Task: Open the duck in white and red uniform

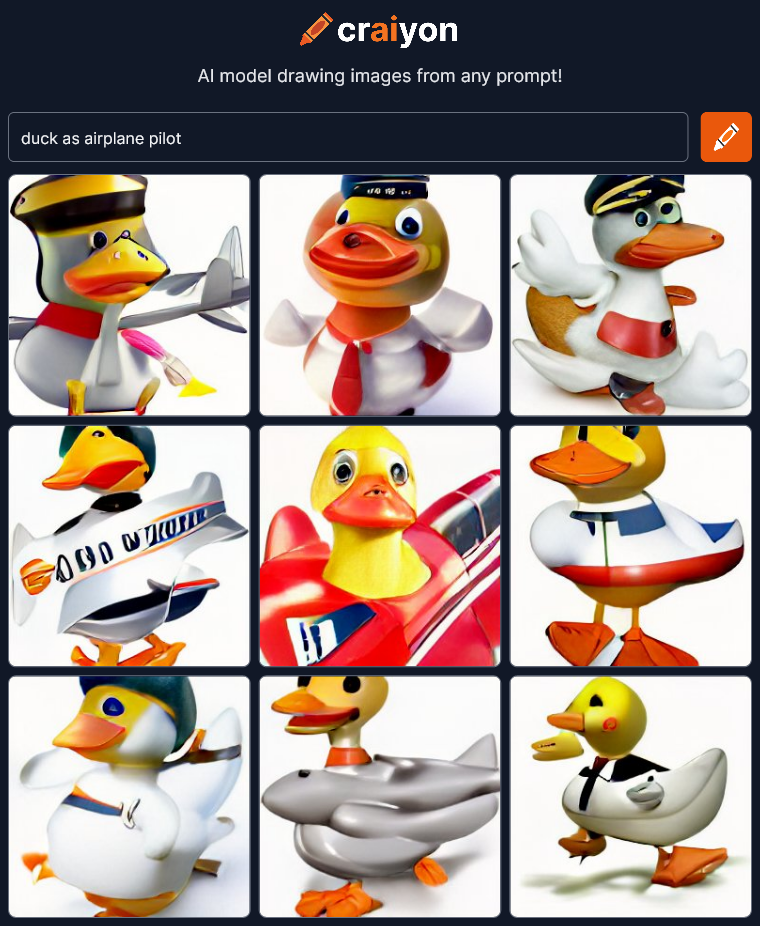Action: click(x=630, y=546)
